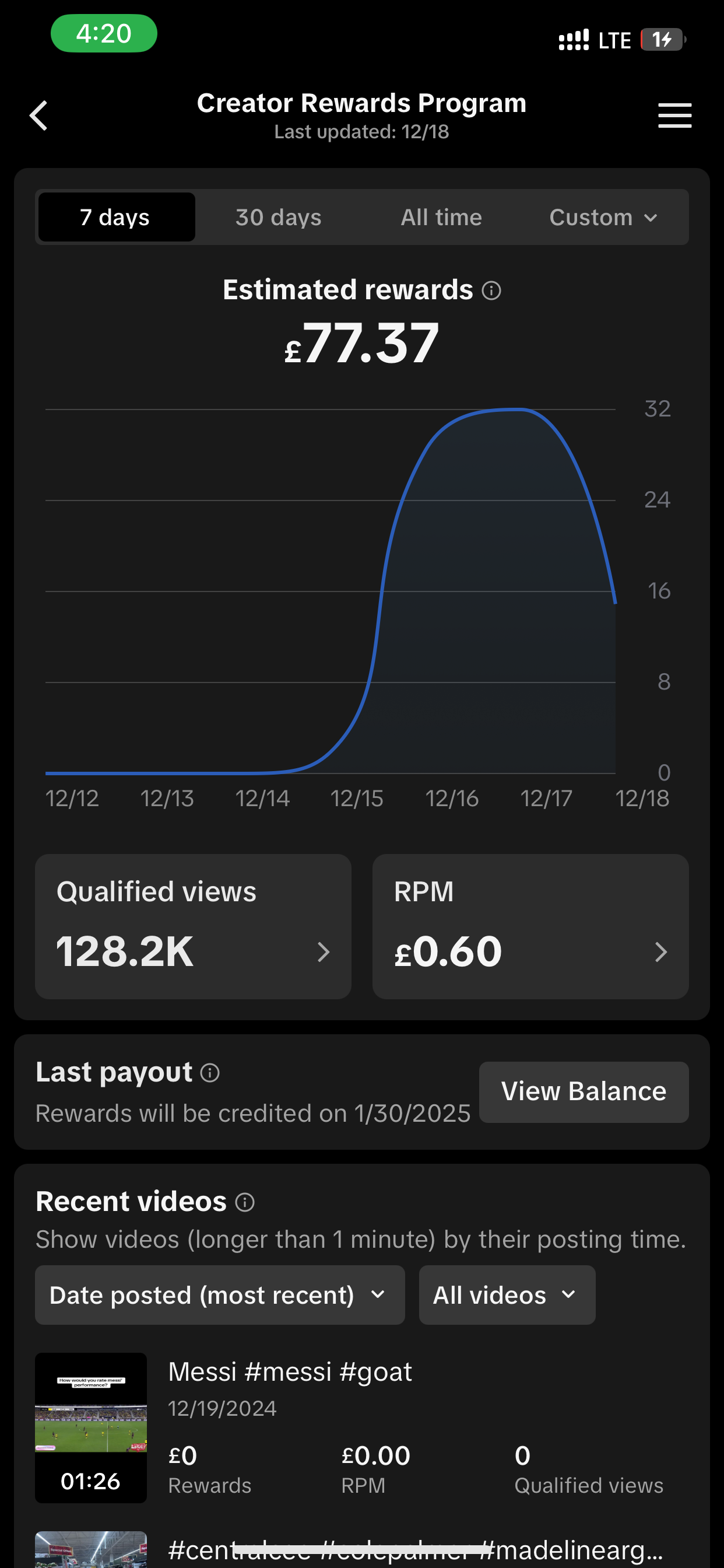The height and width of the screenshot is (1568, 724).
Task: Expand the All videos filter dropdown
Action: coord(507,1294)
